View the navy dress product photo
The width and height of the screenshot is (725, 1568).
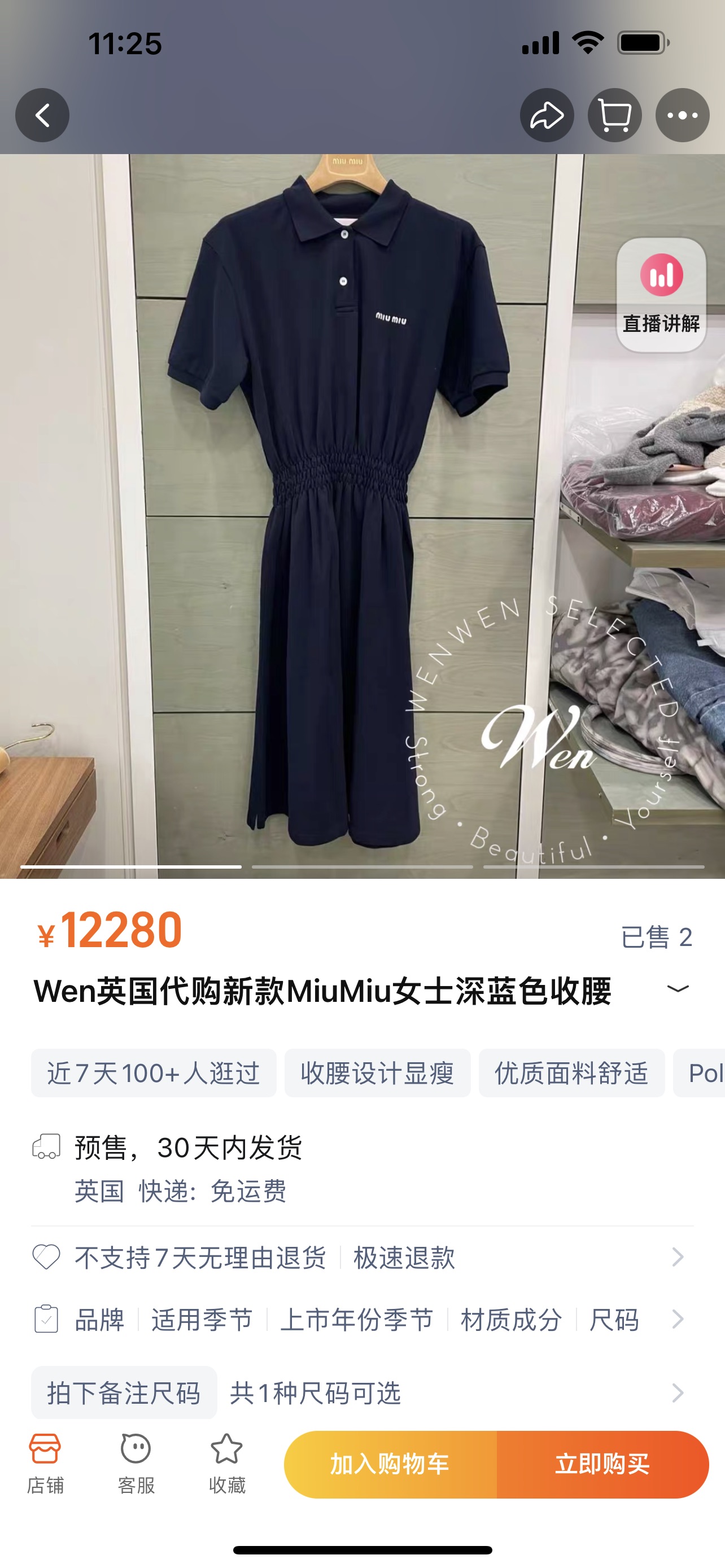(341, 518)
